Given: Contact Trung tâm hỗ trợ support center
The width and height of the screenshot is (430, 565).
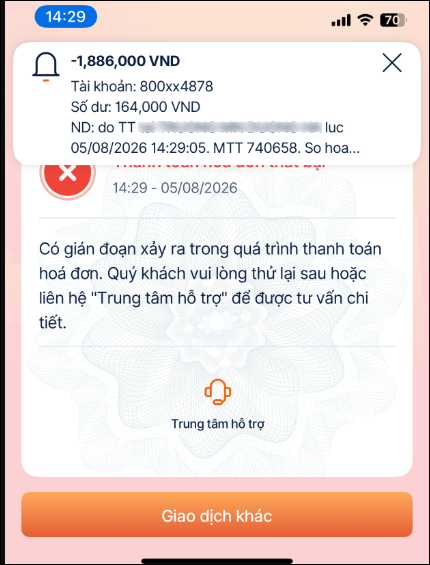Looking at the screenshot, I should [218, 406].
